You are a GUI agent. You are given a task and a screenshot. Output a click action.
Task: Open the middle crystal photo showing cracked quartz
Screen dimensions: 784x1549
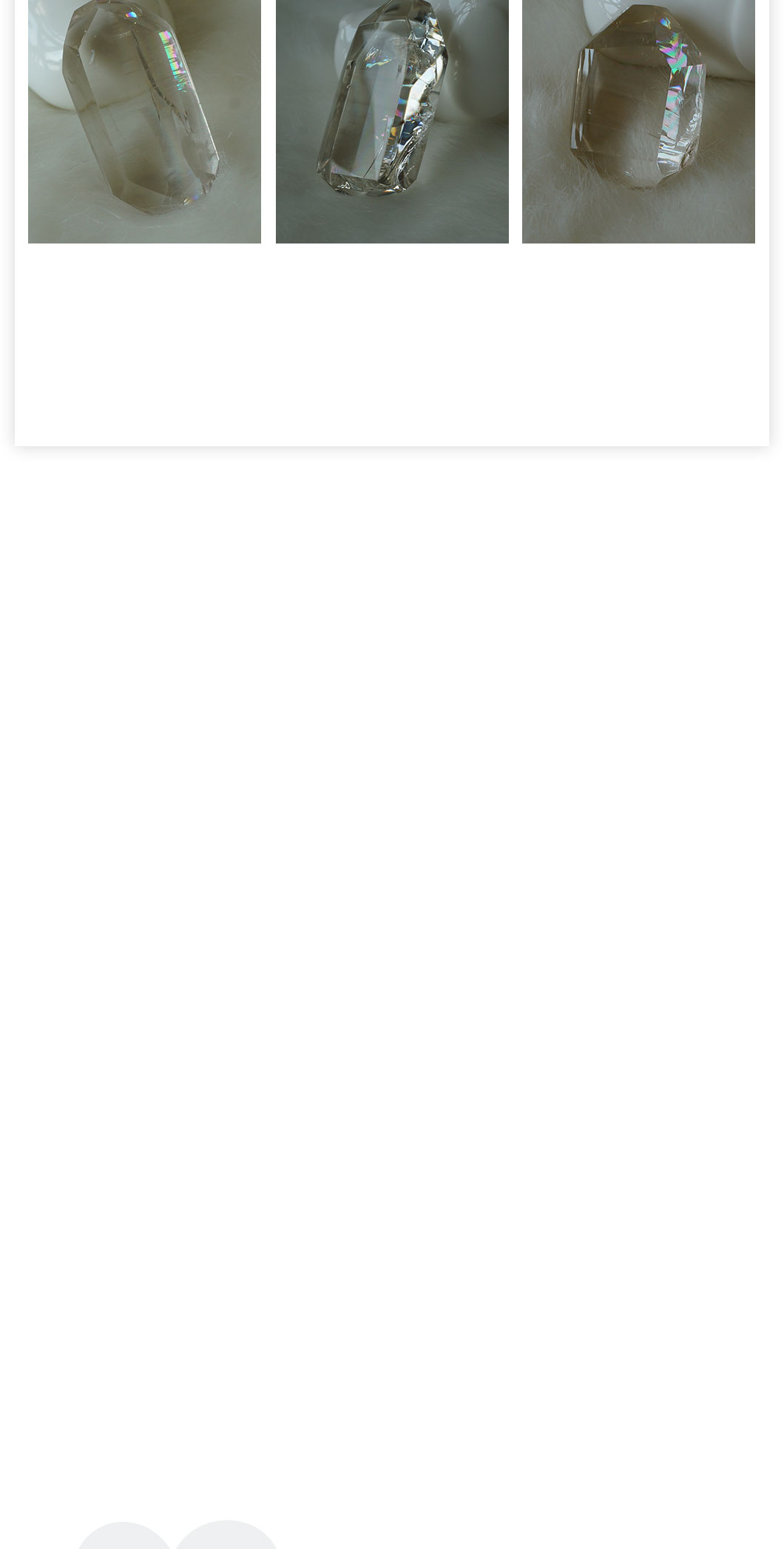click(392, 121)
